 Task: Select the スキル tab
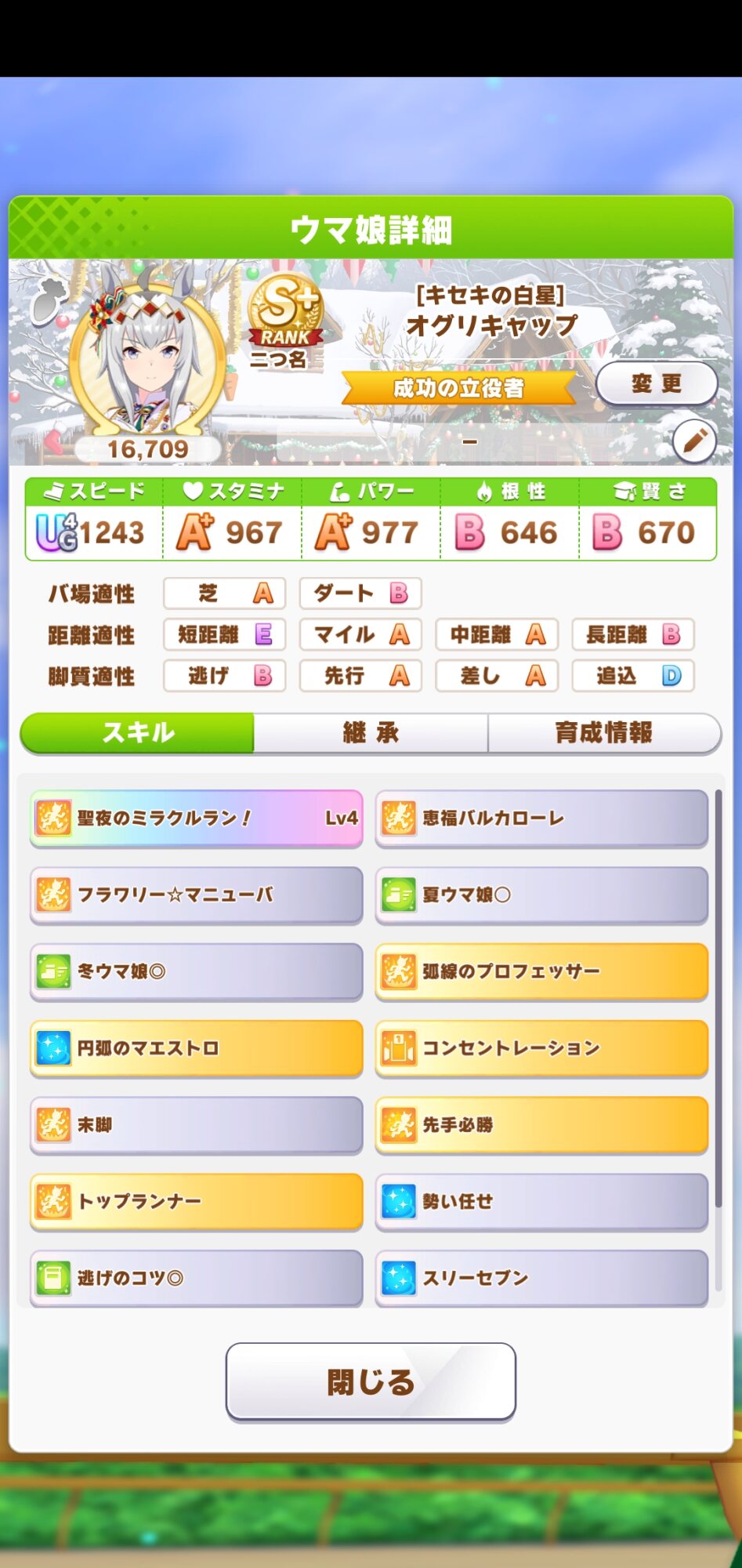tap(138, 733)
